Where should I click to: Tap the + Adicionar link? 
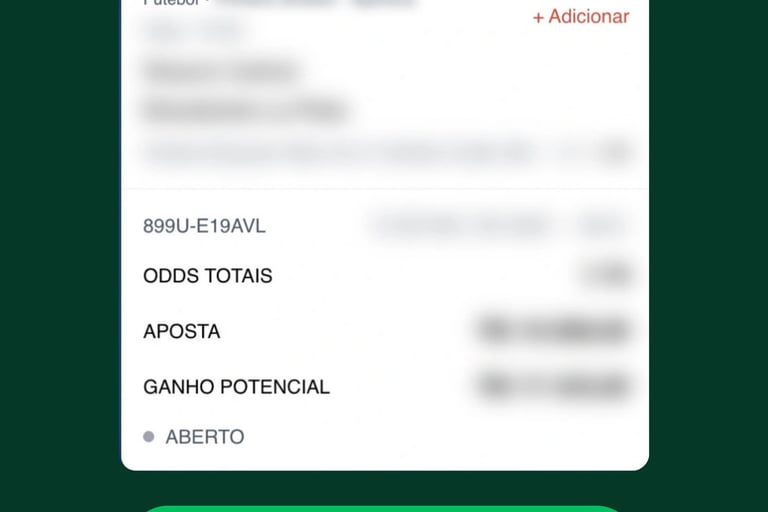pyautogui.click(x=581, y=17)
